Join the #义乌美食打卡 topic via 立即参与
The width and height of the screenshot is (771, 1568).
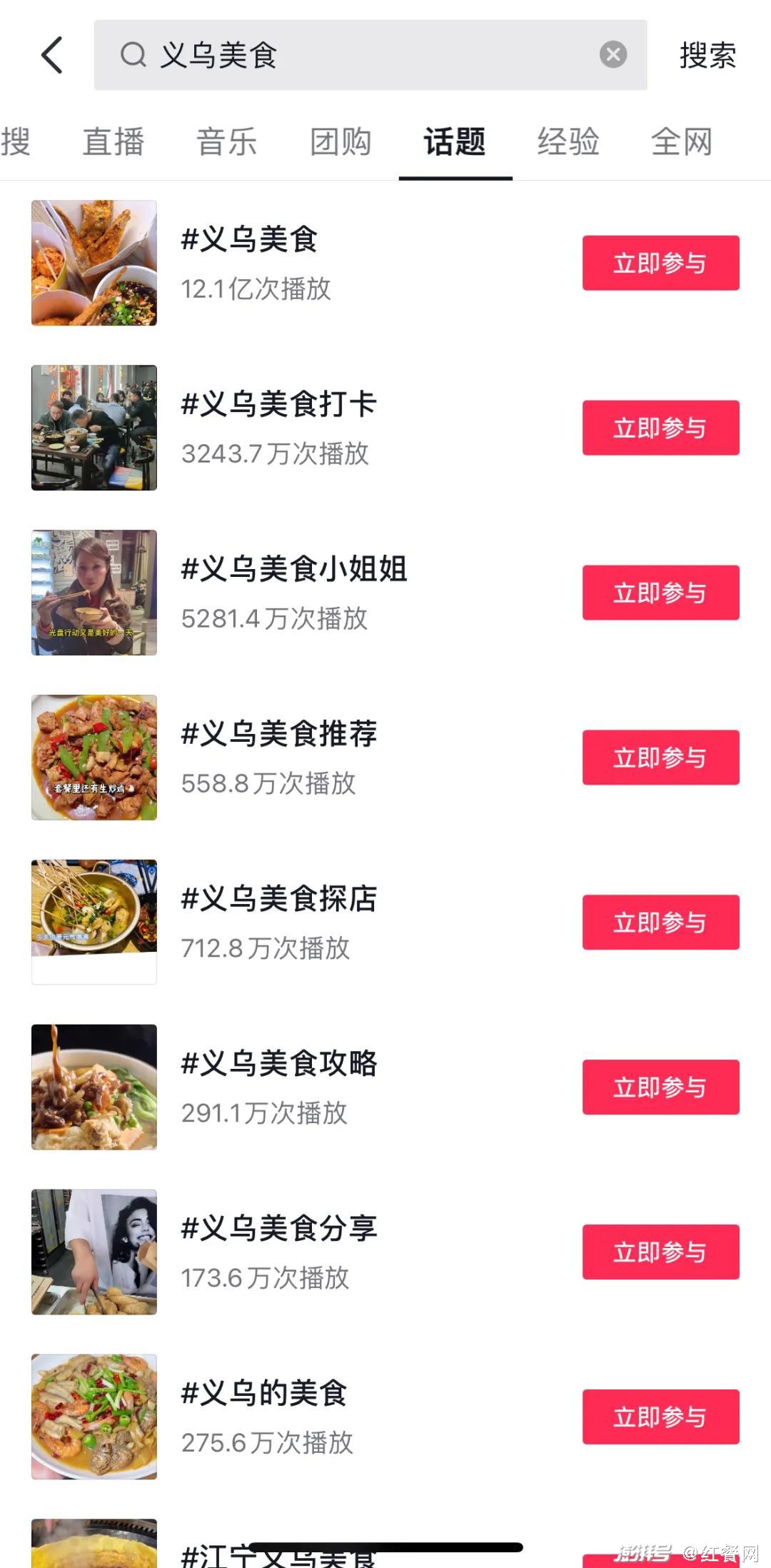coord(660,428)
